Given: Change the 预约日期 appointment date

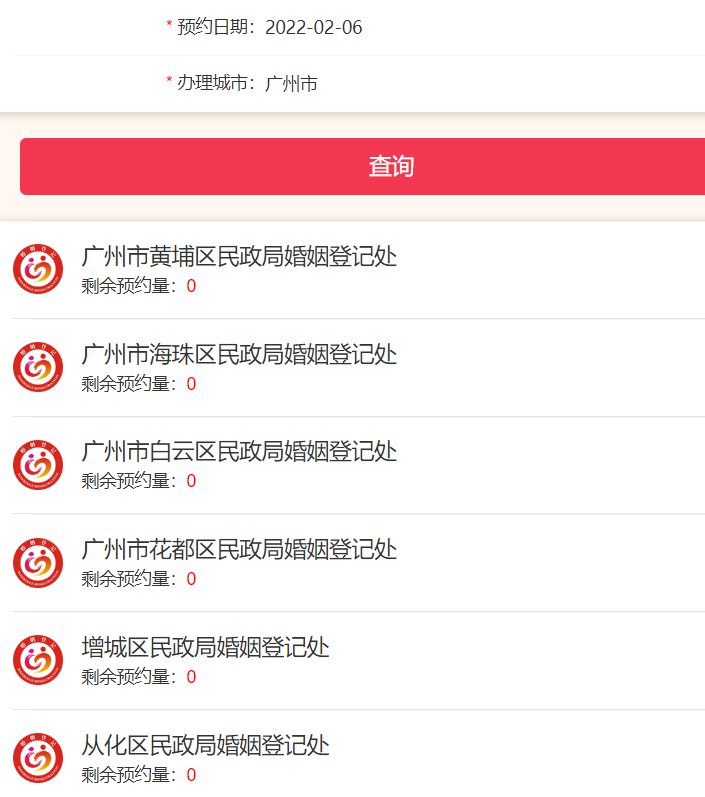Looking at the screenshot, I should 313,27.
